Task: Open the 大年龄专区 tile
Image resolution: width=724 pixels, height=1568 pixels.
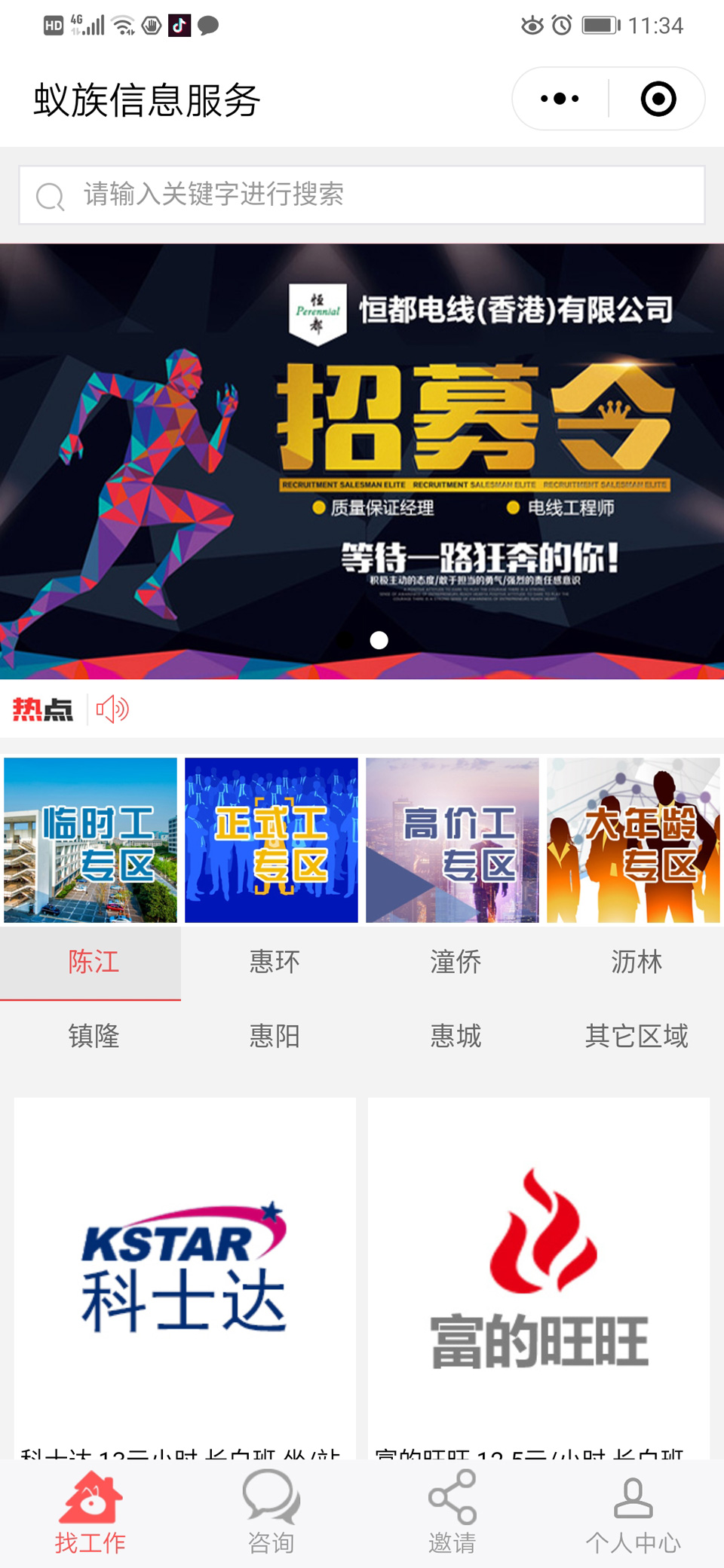Action: tap(633, 840)
